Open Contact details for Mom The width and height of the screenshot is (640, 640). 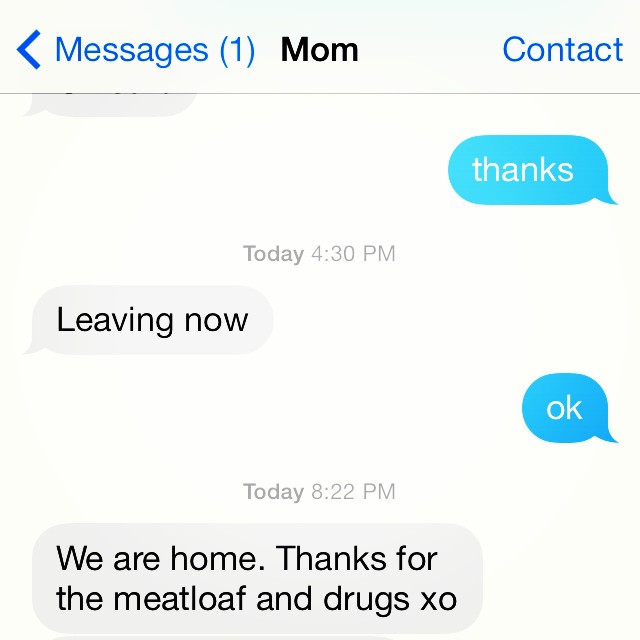(x=562, y=49)
